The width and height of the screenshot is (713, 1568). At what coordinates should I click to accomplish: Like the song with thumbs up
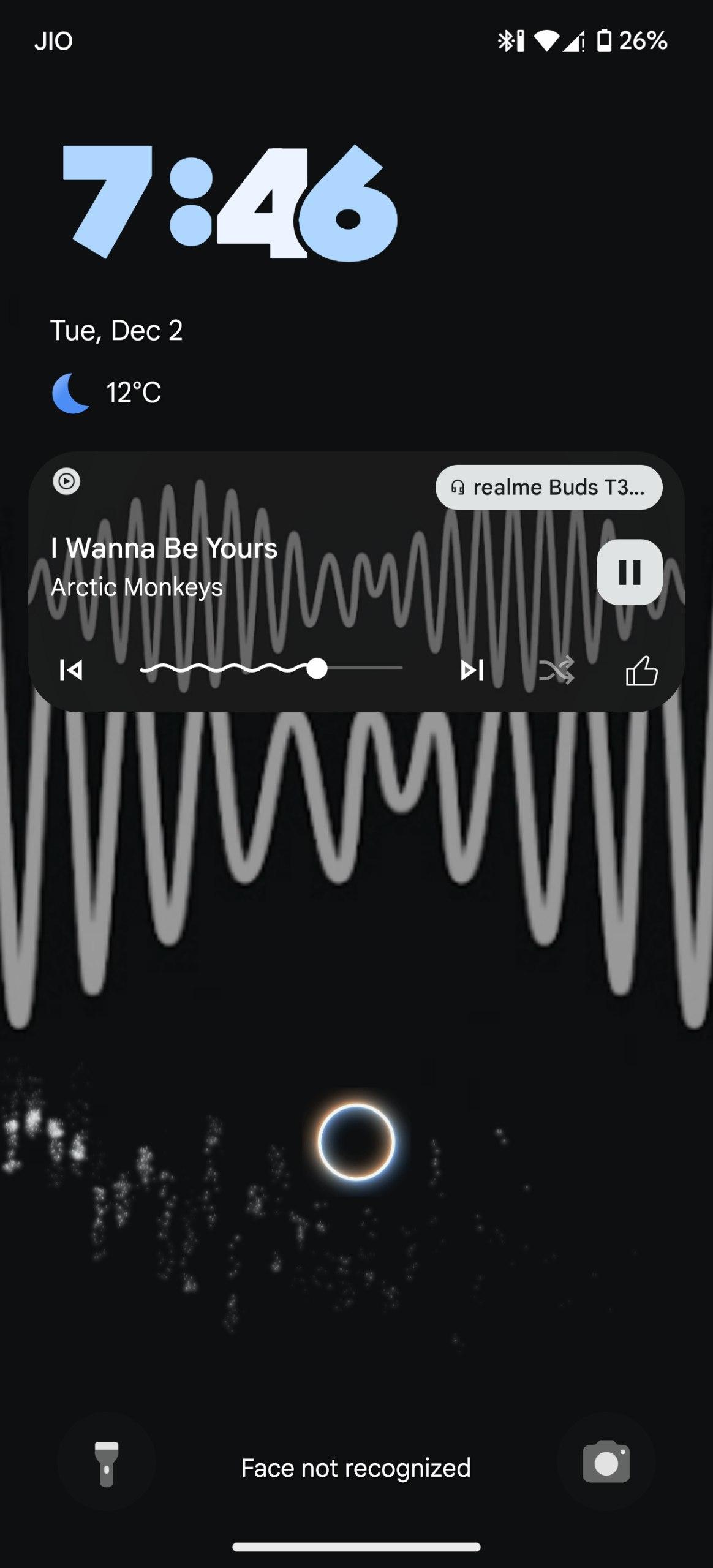tap(641, 670)
